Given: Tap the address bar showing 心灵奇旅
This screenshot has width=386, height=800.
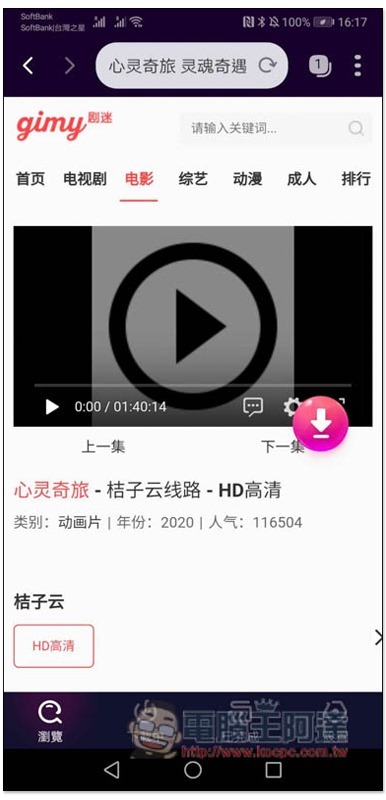Looking at the screenshot, I should pos(192,66).
